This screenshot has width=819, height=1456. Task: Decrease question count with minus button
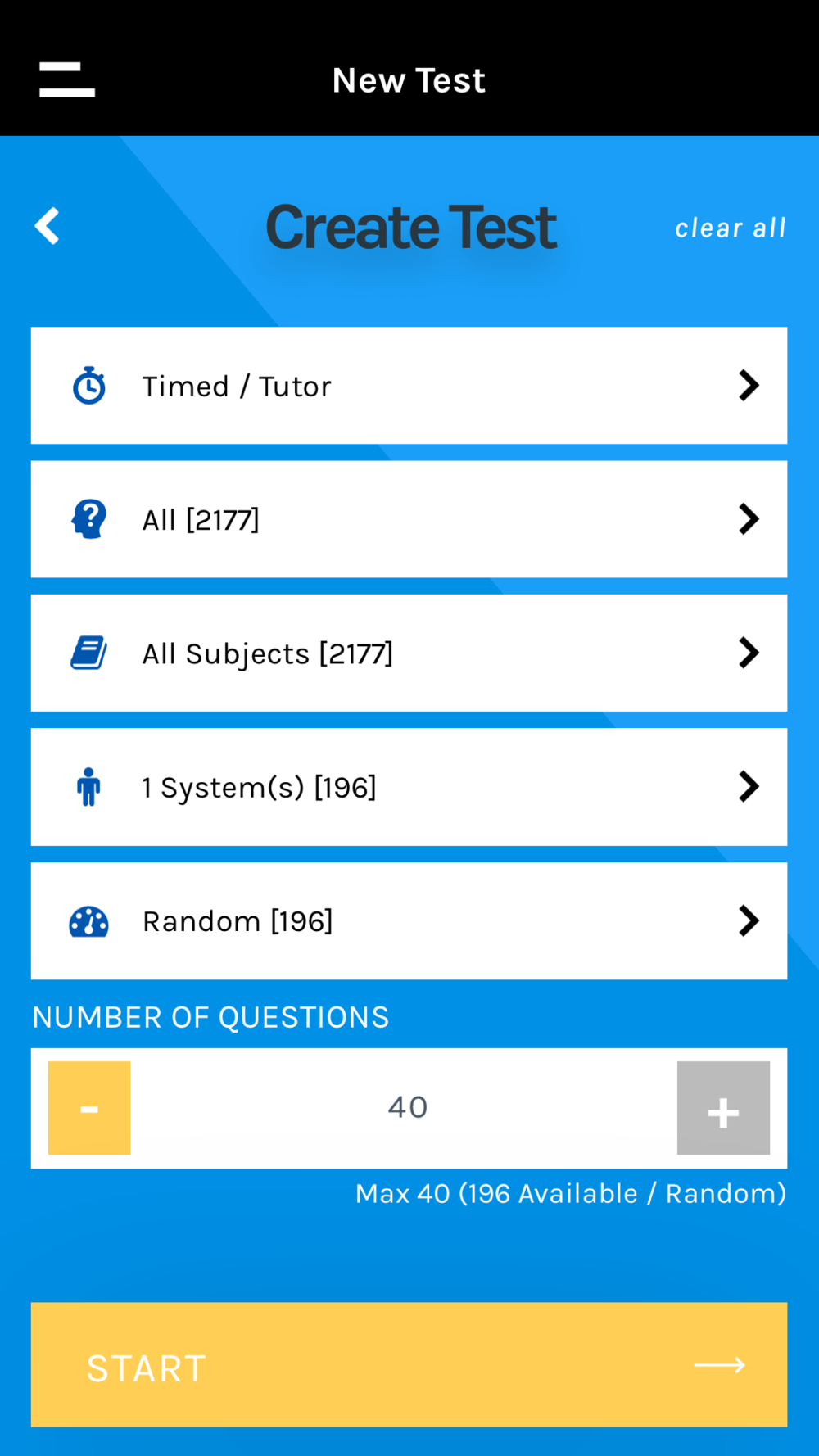pos(89,1108)
